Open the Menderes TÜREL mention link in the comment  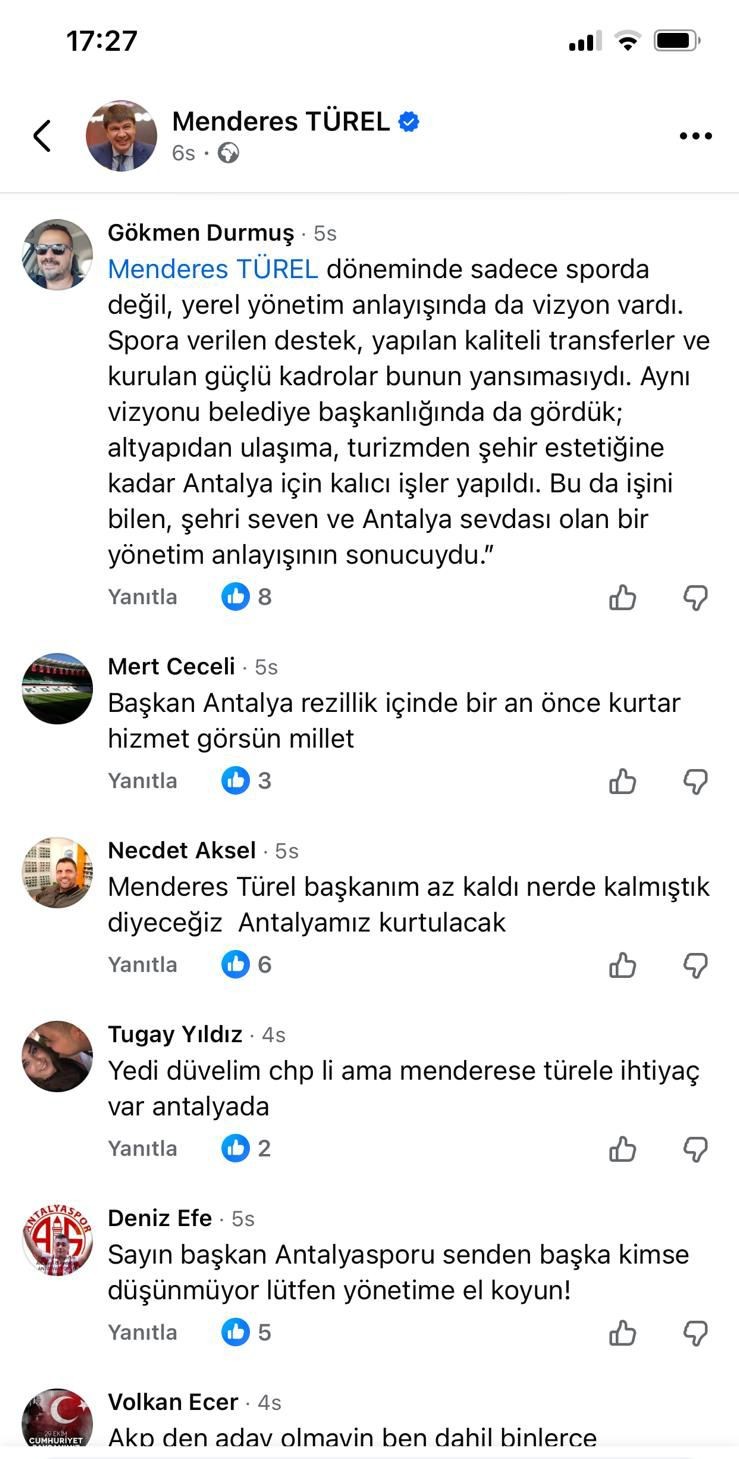(x=213, y=269)
